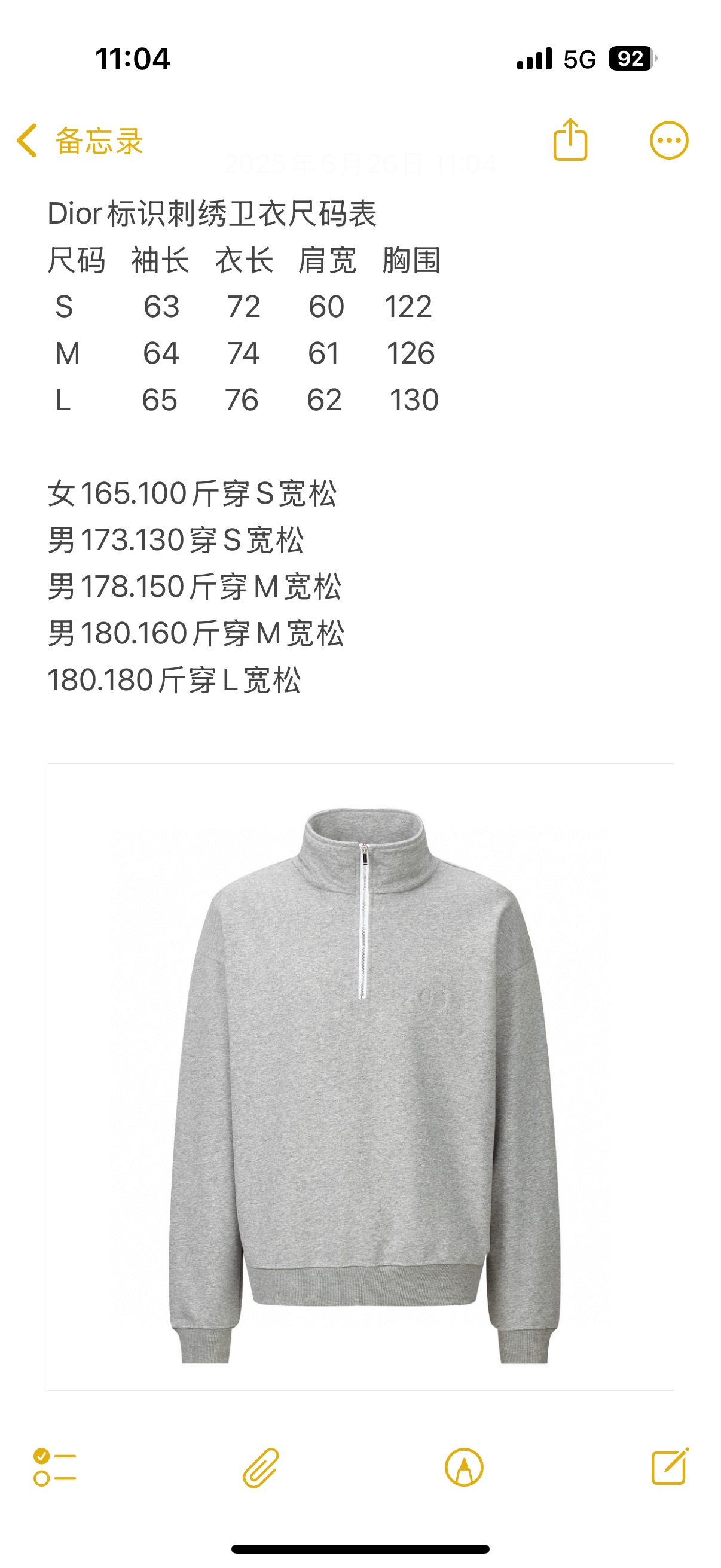Go back to 备忘录 notes list
721x1568 pixels.
click(79, 141)
